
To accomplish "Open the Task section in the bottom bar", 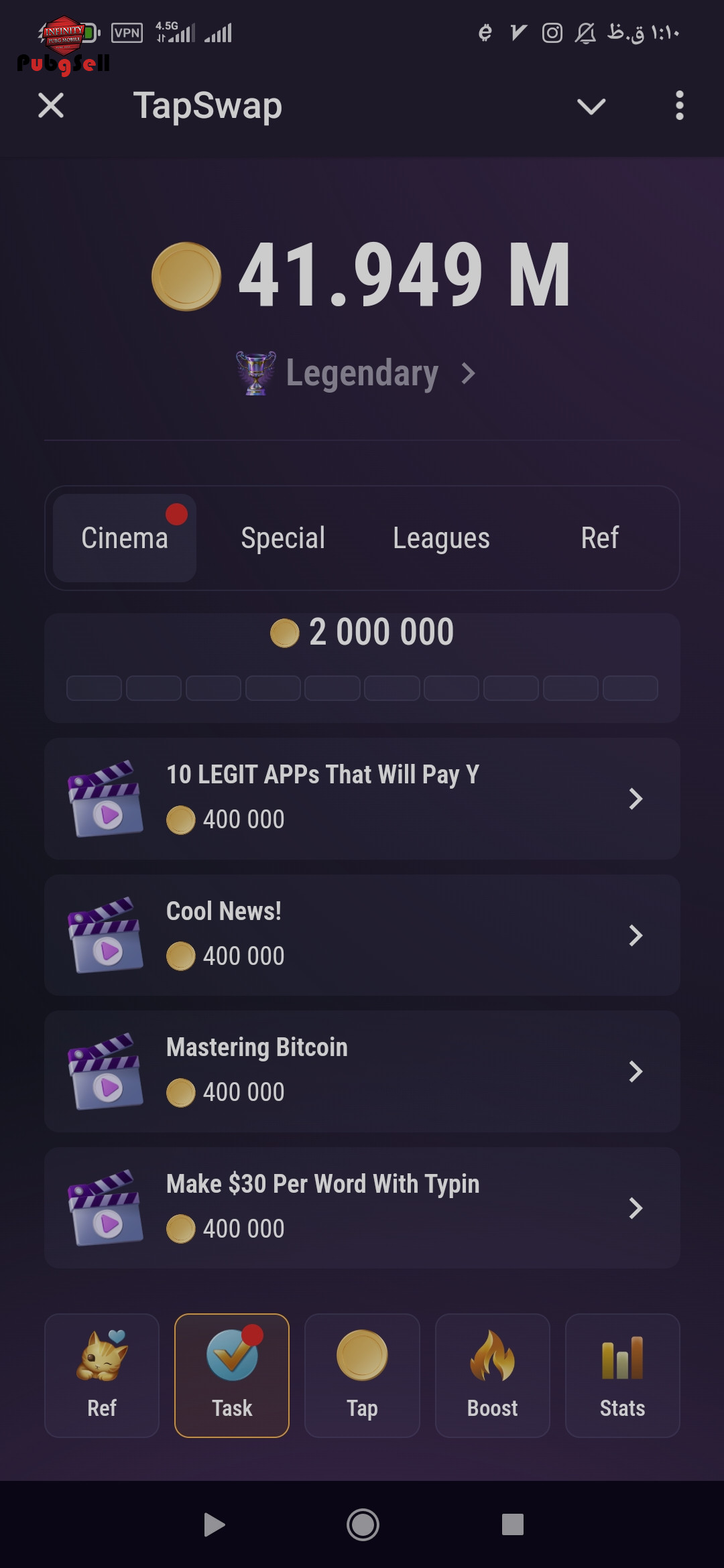I will pyautogui.click(x=232, y=1376).
